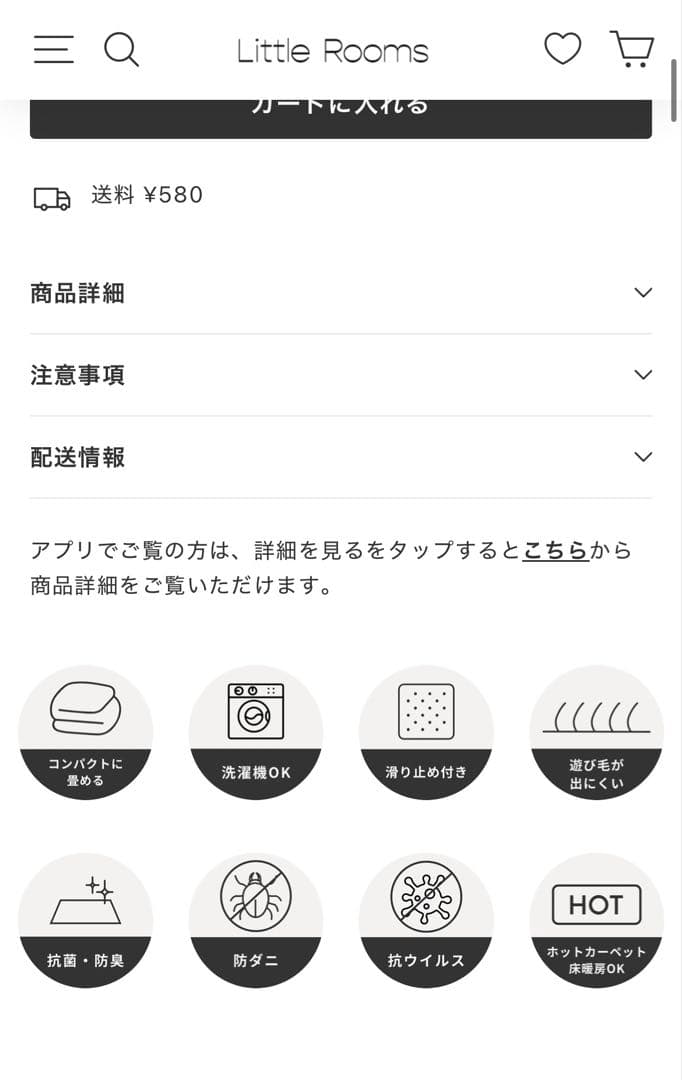Go to Little Rooms home via logo

(x=333, y=50)
